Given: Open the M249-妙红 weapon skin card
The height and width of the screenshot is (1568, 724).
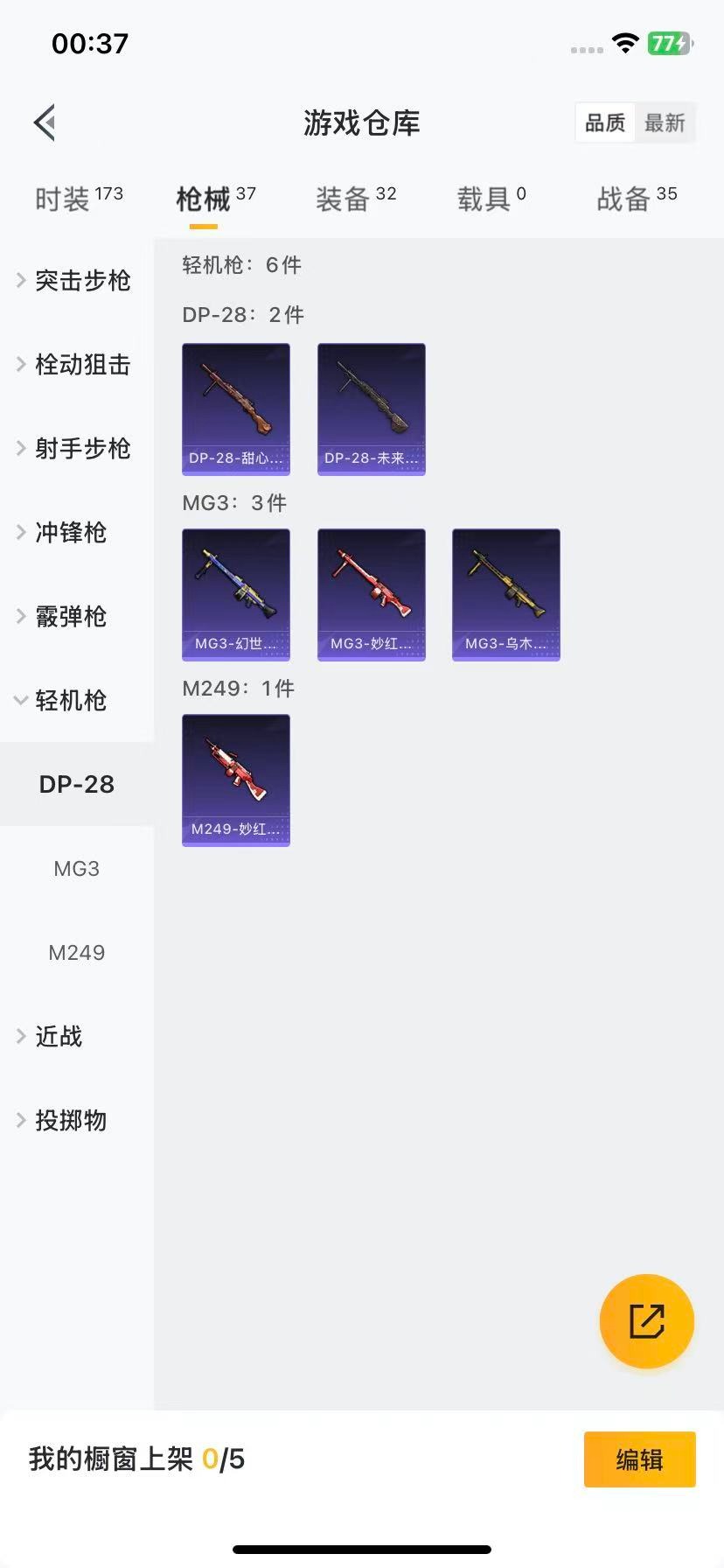Looking at the screenshot, I should (235, 780).
